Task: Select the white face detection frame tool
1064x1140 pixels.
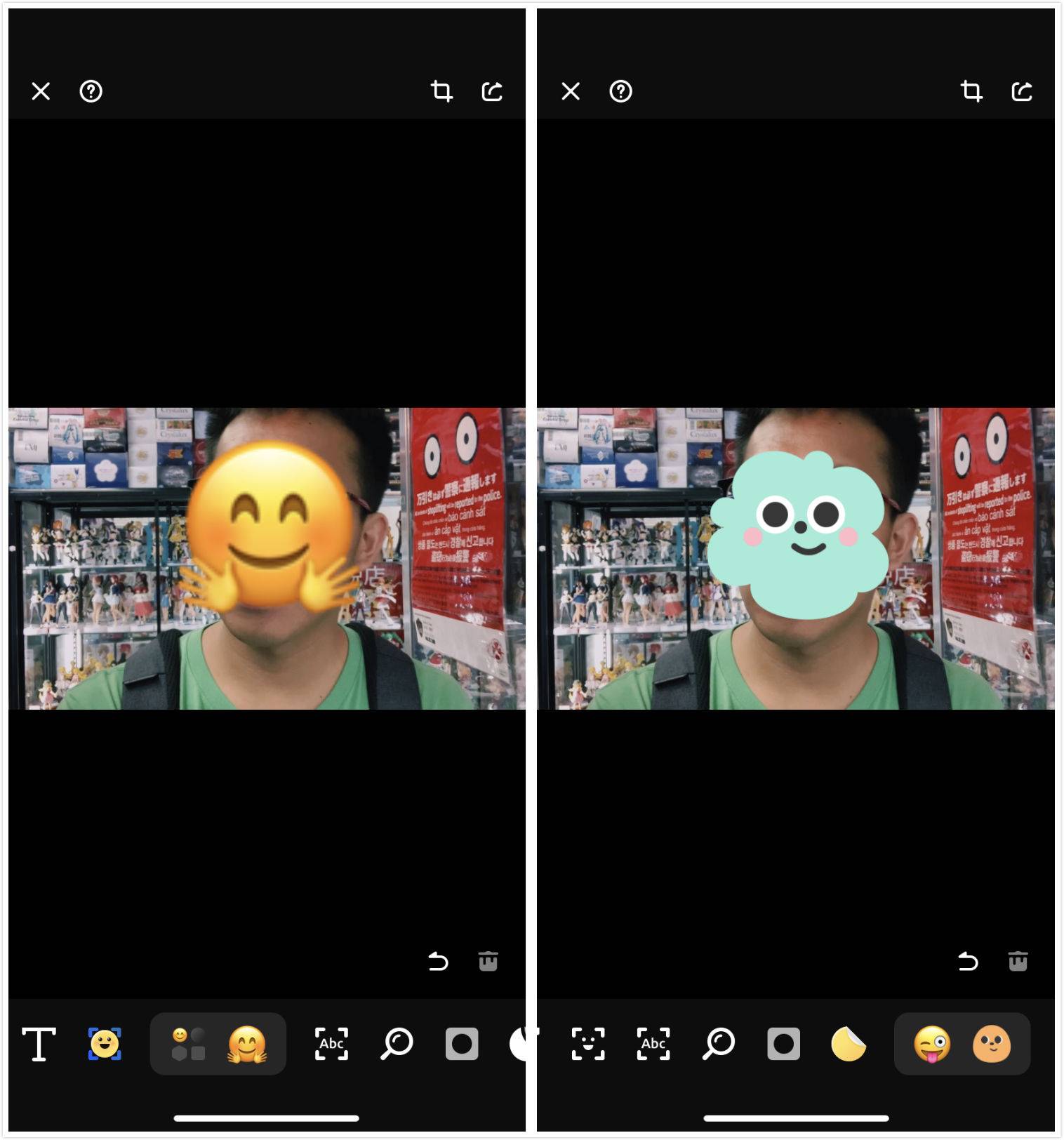Action: point(588,1044)
